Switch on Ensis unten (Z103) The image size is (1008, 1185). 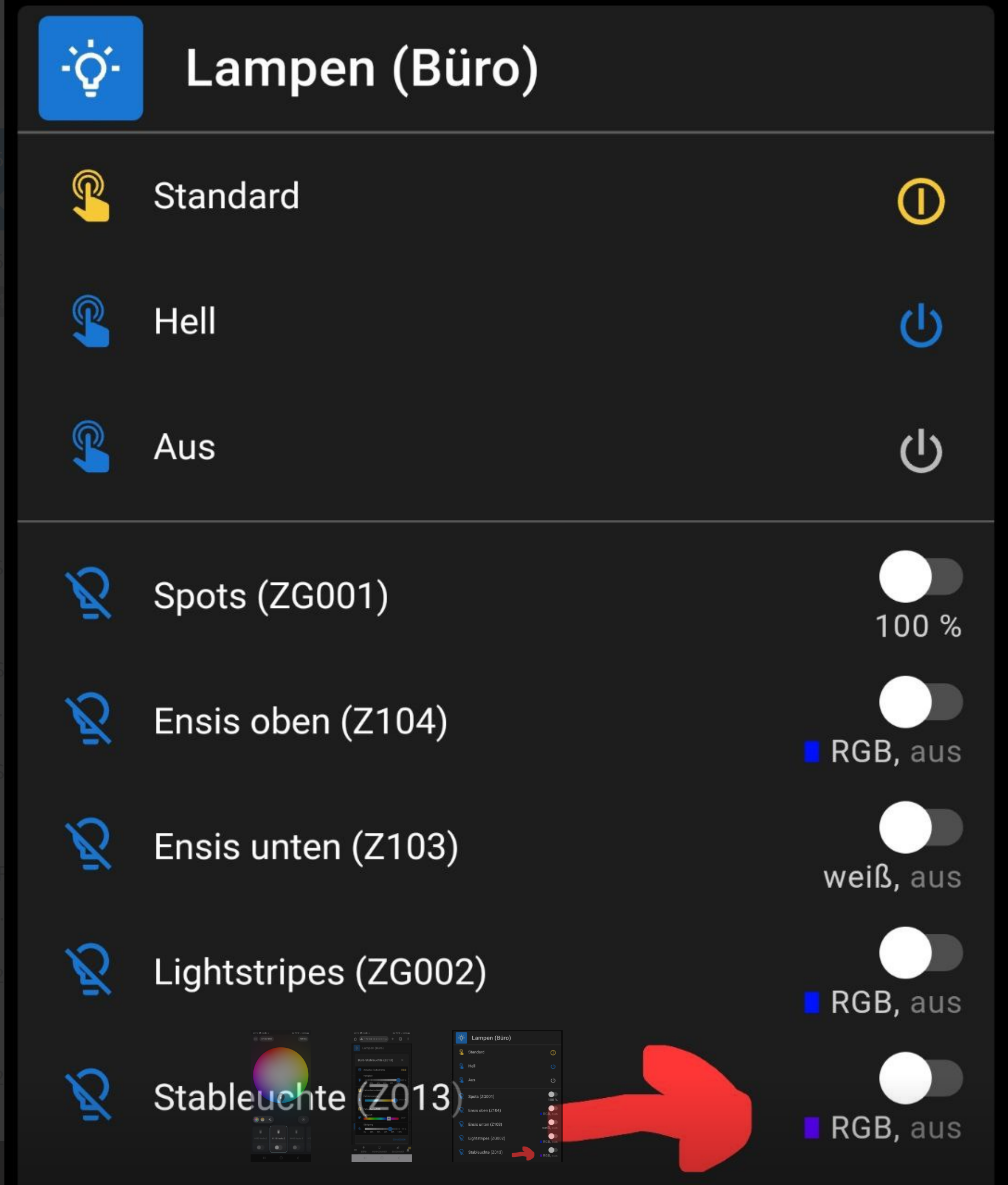click(920, 827)
